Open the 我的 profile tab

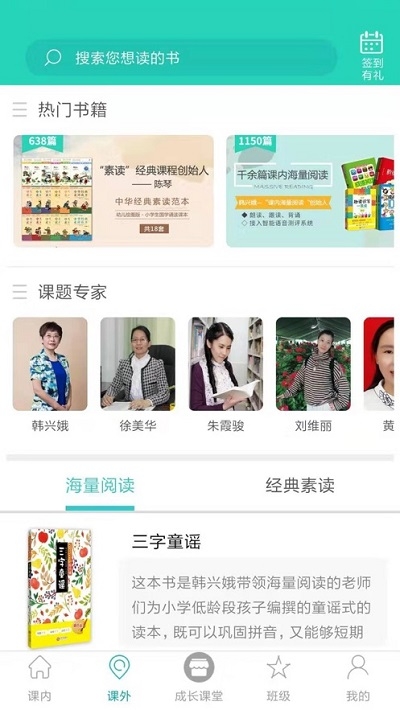[x=358, y=679]
